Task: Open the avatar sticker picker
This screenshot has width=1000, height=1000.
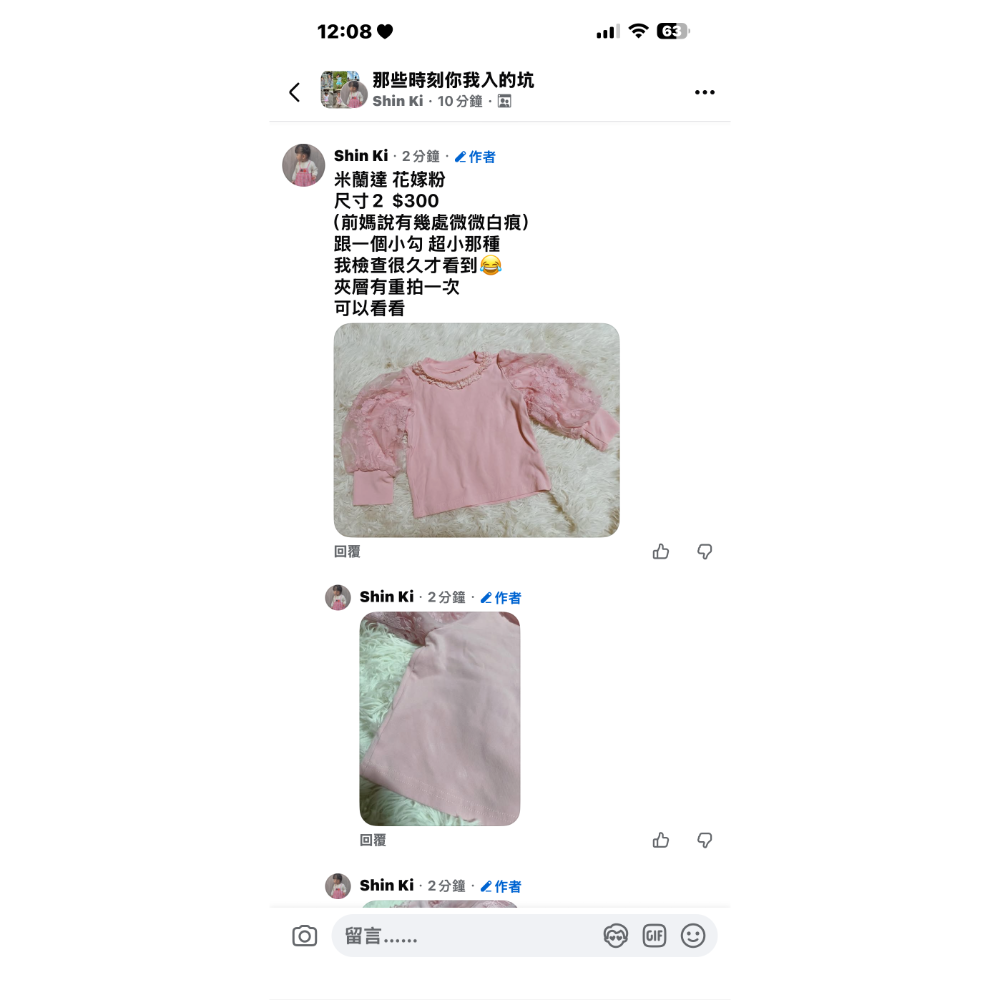Action: 616,936
